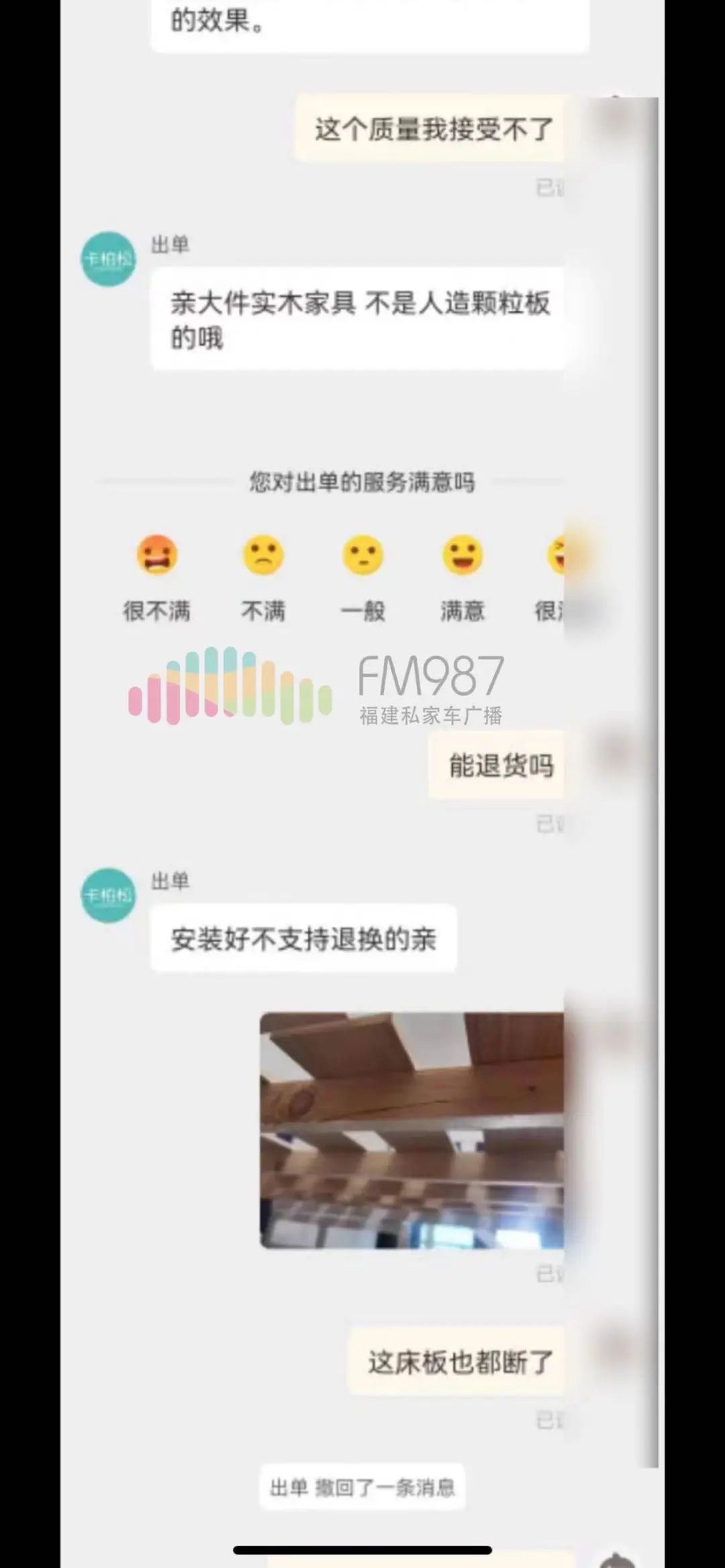
Task: Rate the service as 一般
Action: (362, 556)
